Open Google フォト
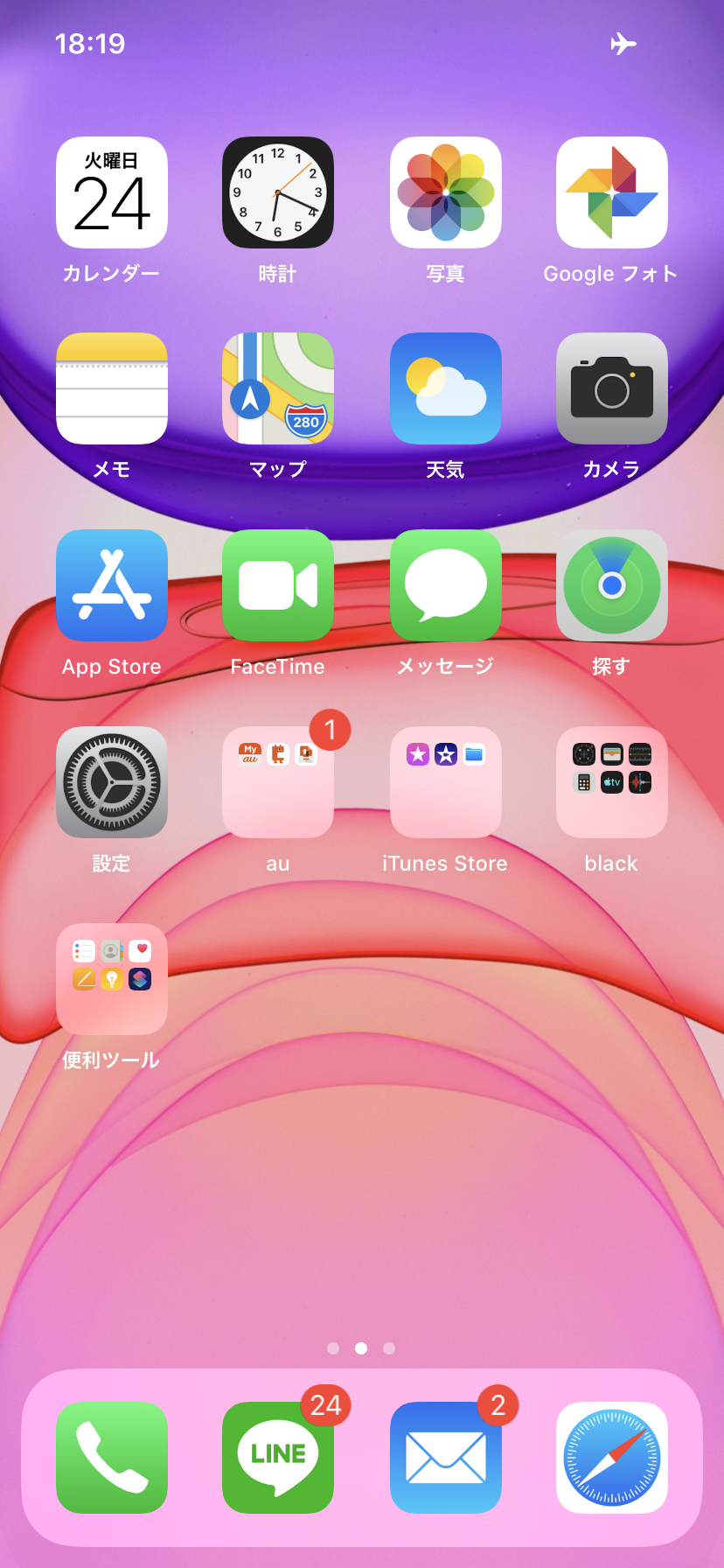This screenshot has width=724, height=1568. pyautogui.click(x=612, y=192)
